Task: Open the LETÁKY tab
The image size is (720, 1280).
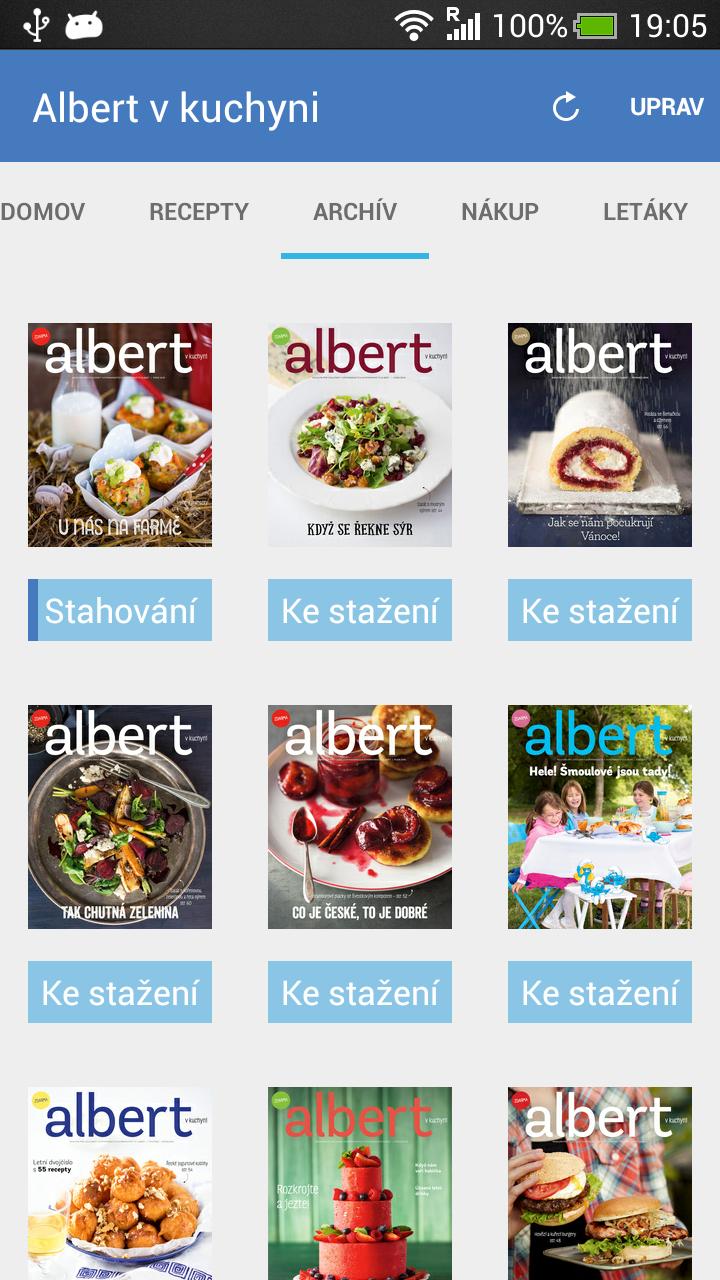Action: (x=645, y=211)
